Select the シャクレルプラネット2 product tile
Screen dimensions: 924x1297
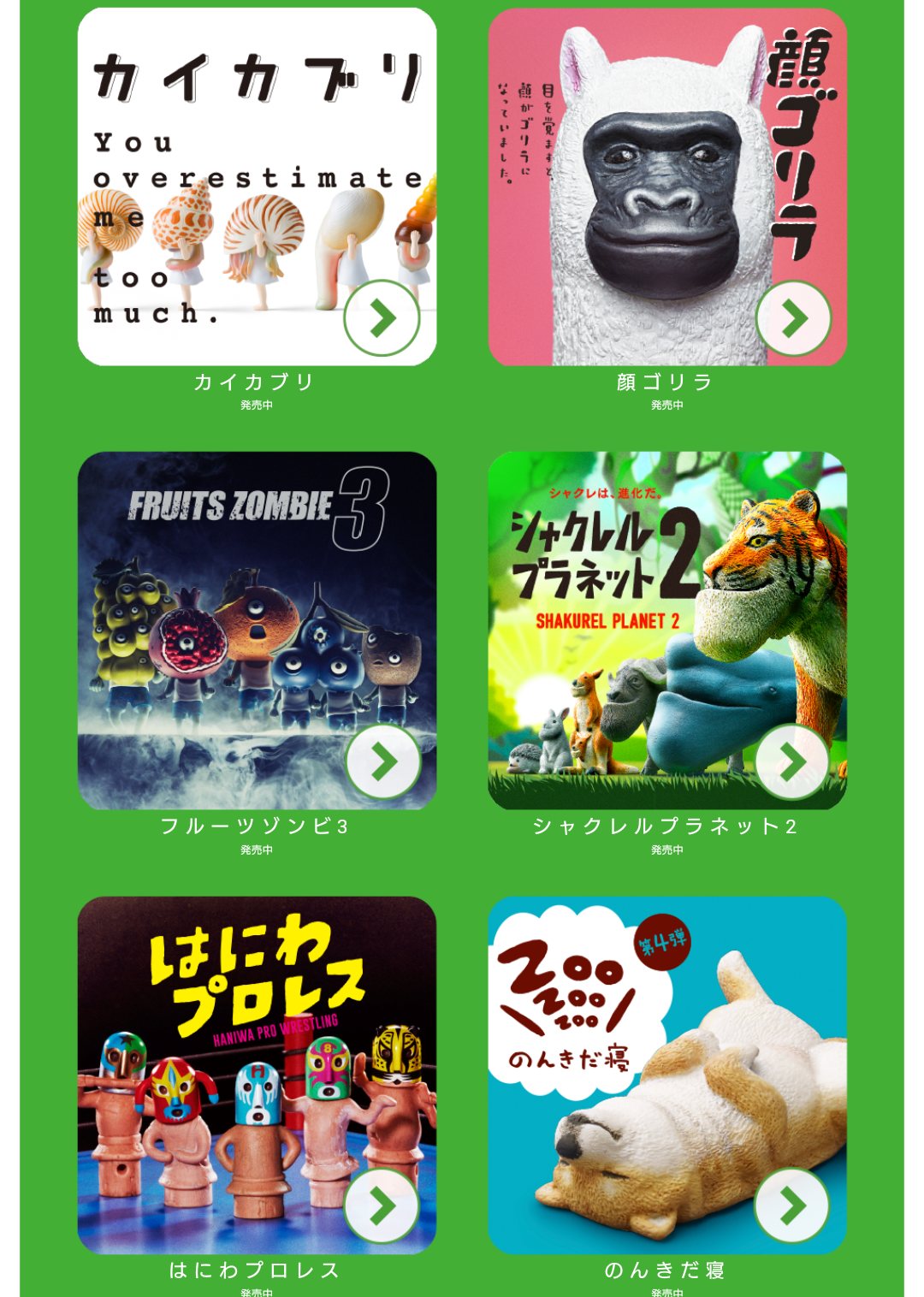667,631
